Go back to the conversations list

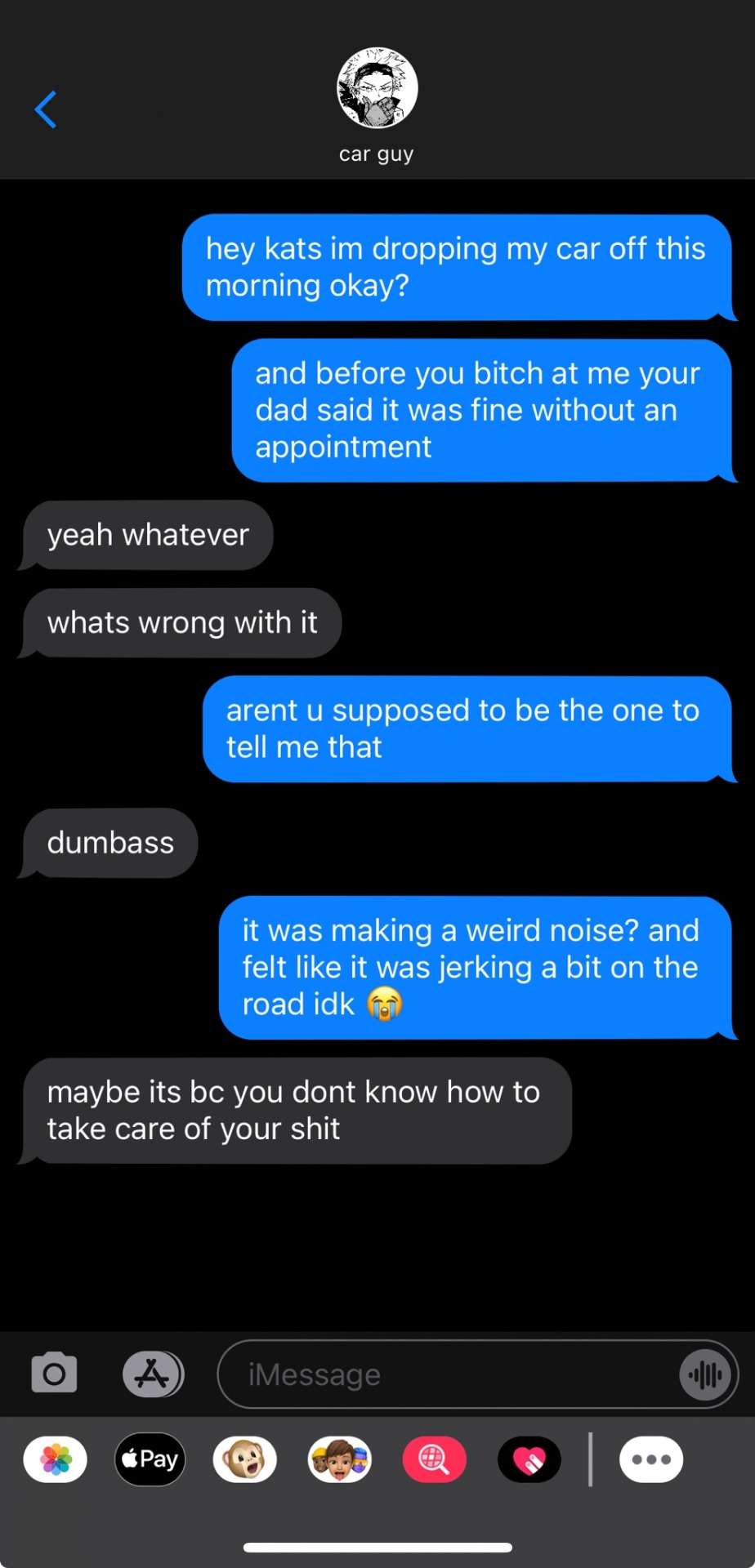click(46, 109)
